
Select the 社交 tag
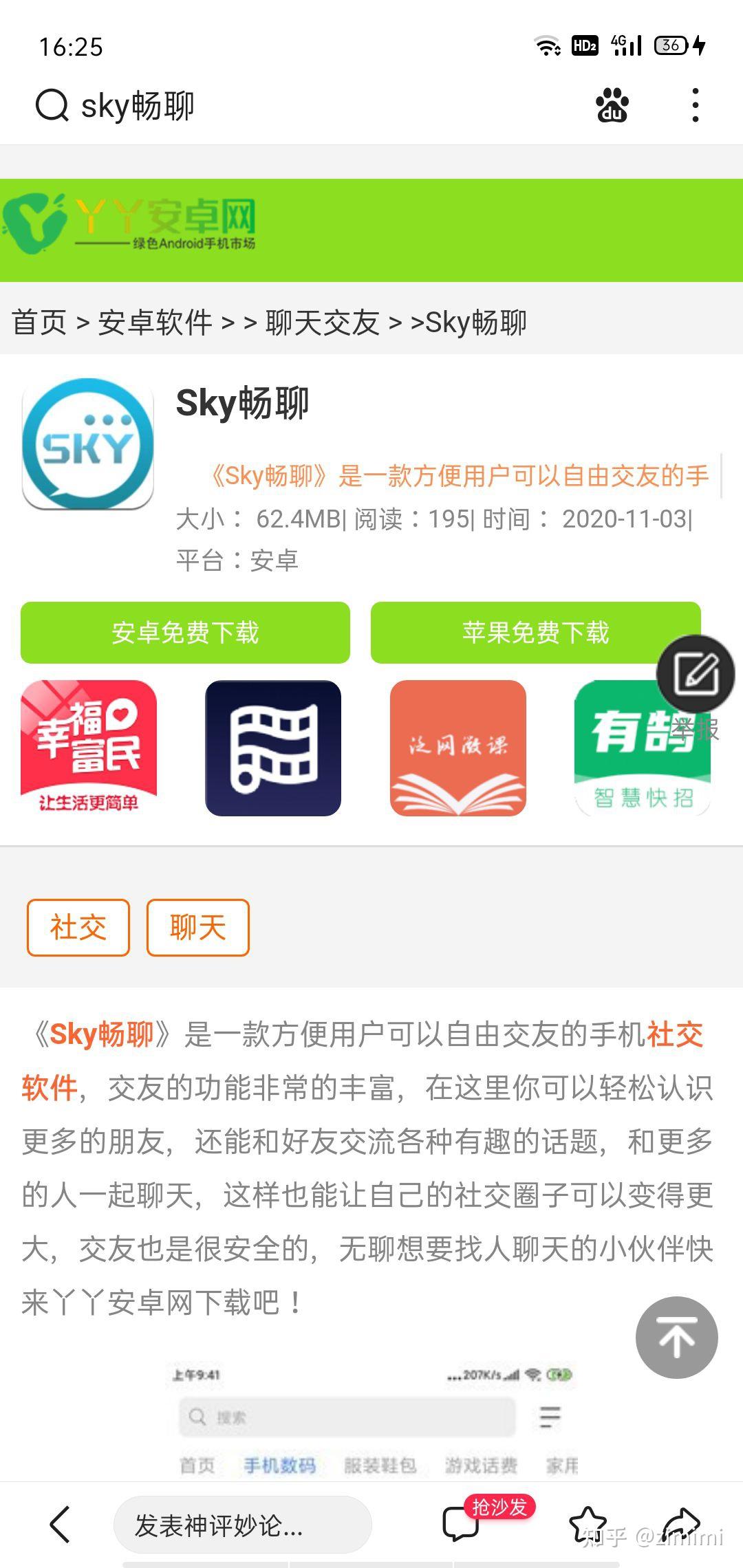click(77, 927)
